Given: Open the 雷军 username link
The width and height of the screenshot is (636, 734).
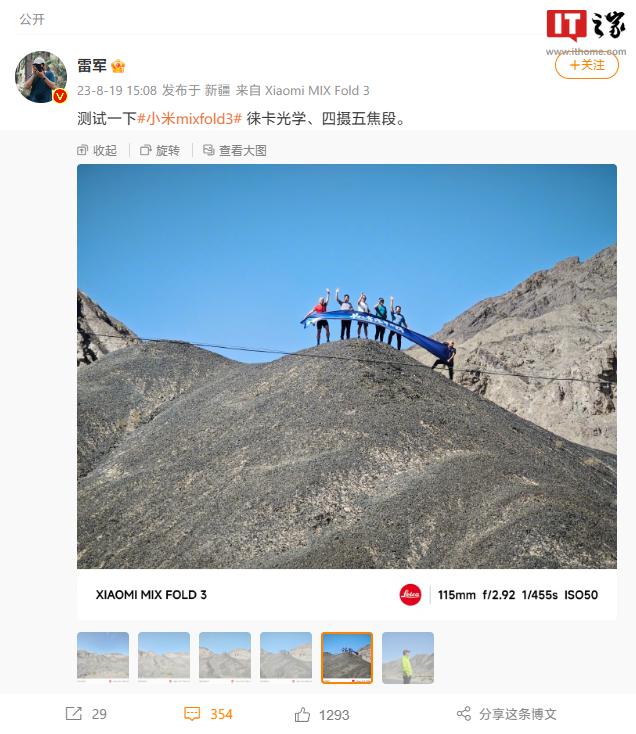Looking at the screenshot, I should point(92,66).
